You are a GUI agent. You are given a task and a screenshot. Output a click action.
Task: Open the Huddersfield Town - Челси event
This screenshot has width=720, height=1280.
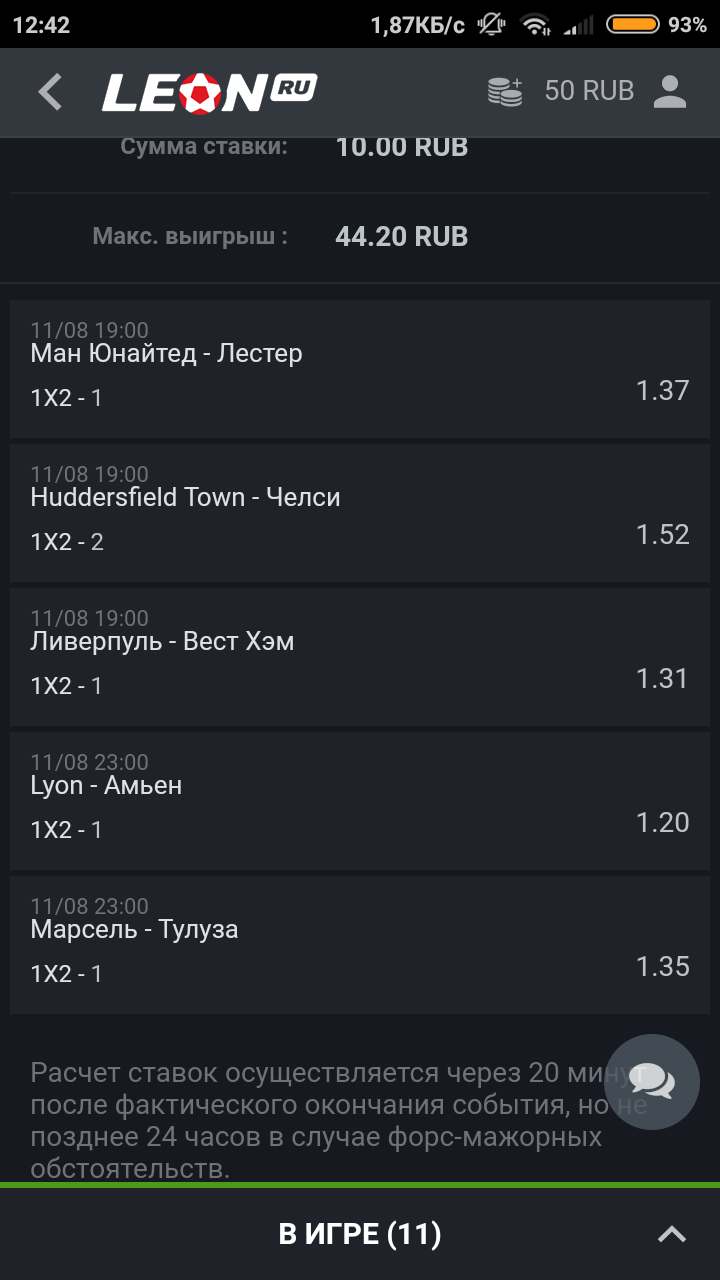(185, 498)
